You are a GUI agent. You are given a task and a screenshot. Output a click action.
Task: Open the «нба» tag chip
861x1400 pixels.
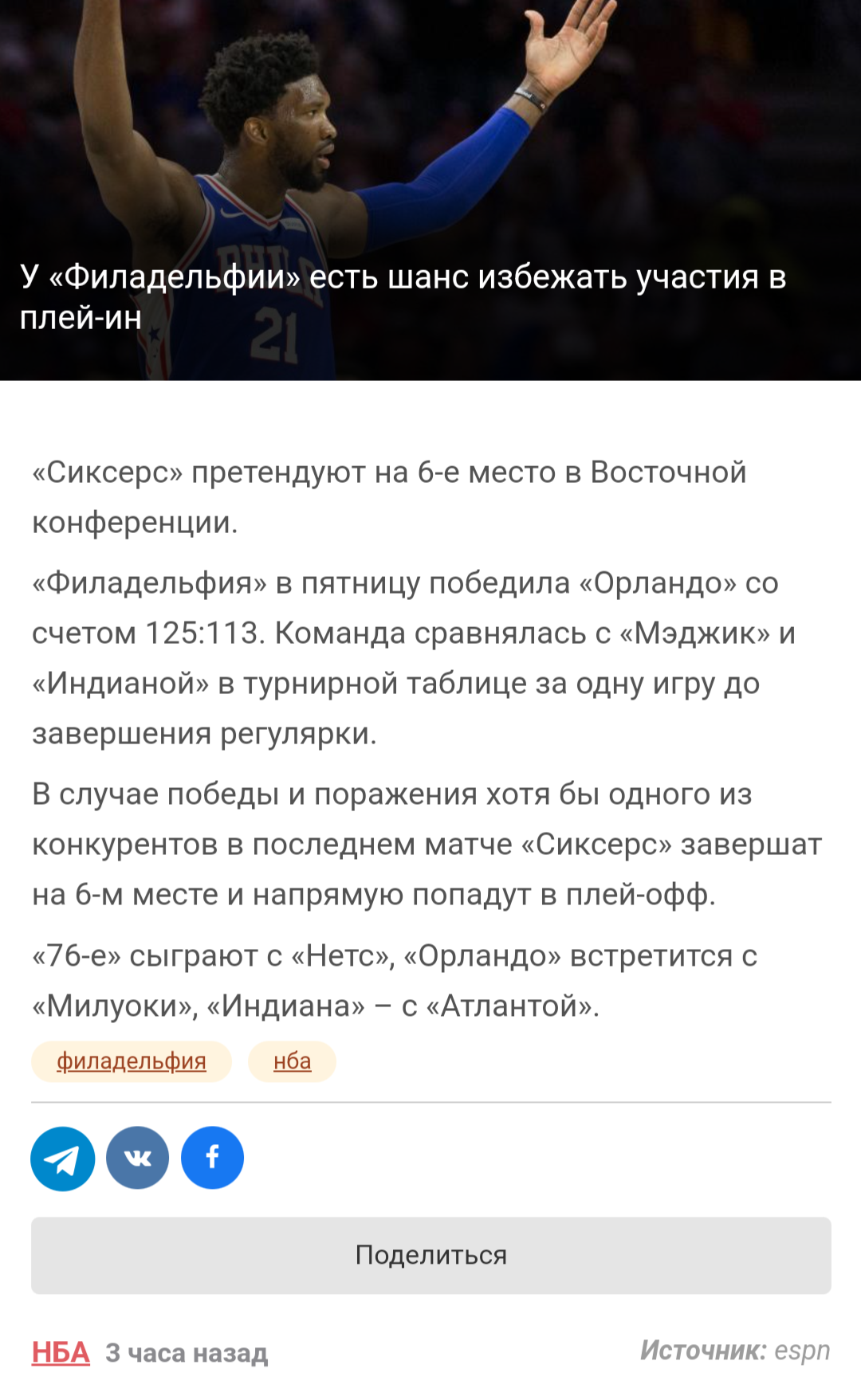(x=292, y=1061)
